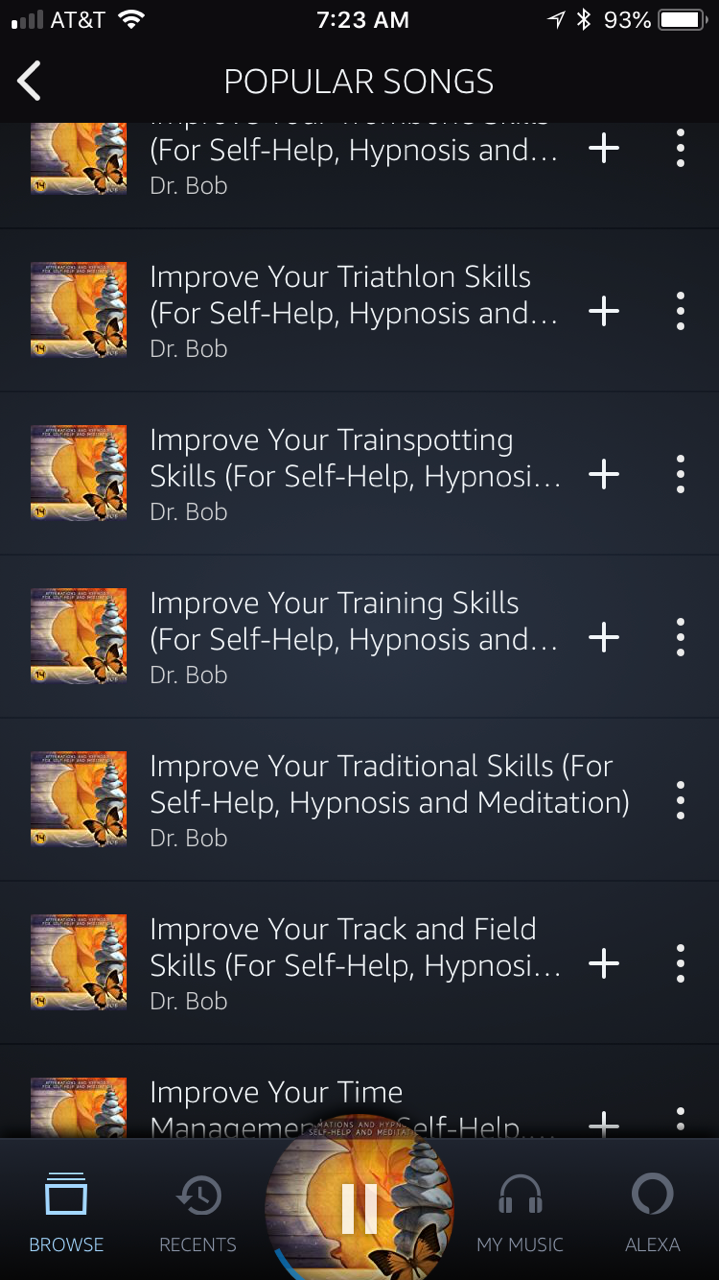Pause the currently playing track
This screenshot has height=1280, width=719.
point(359,1208)
